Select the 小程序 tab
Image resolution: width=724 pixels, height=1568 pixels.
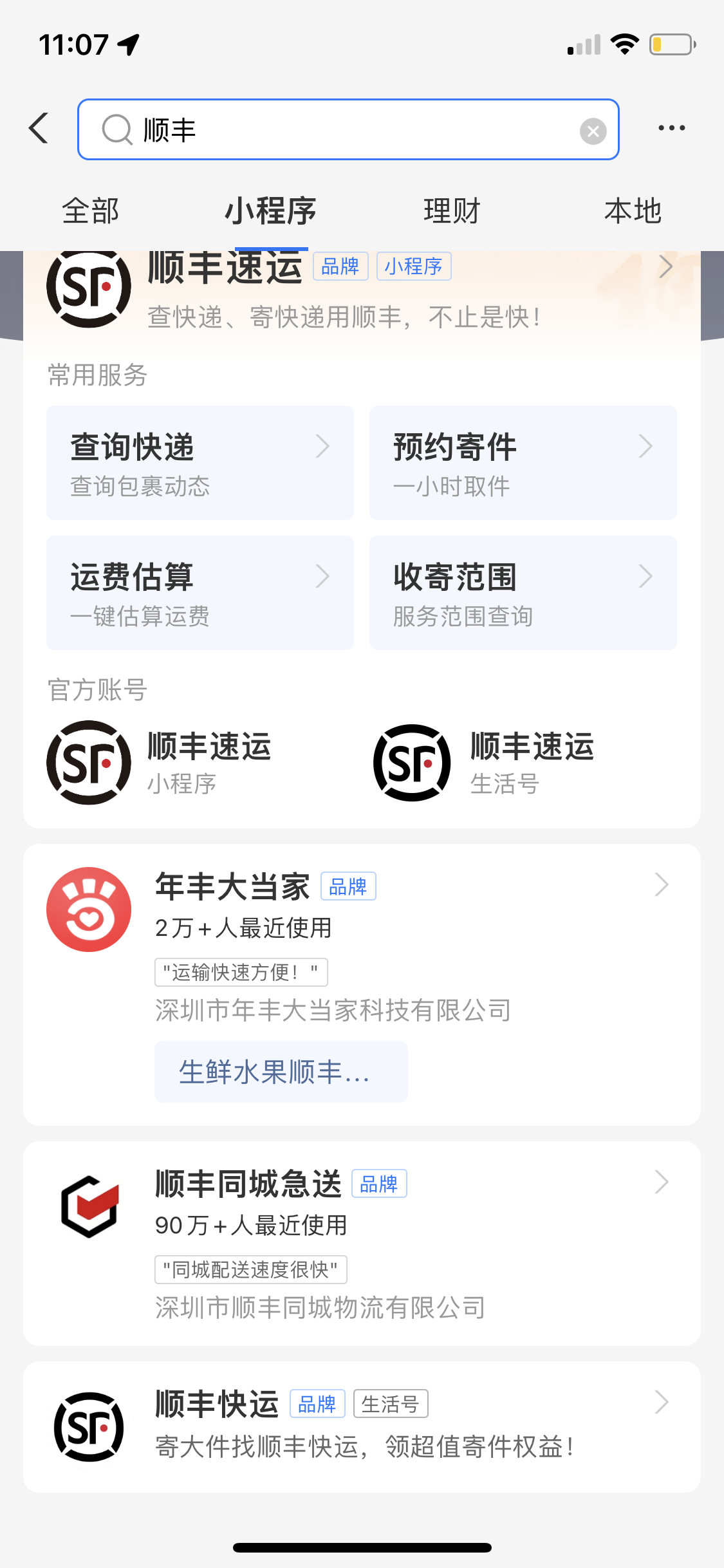[271, 211]
